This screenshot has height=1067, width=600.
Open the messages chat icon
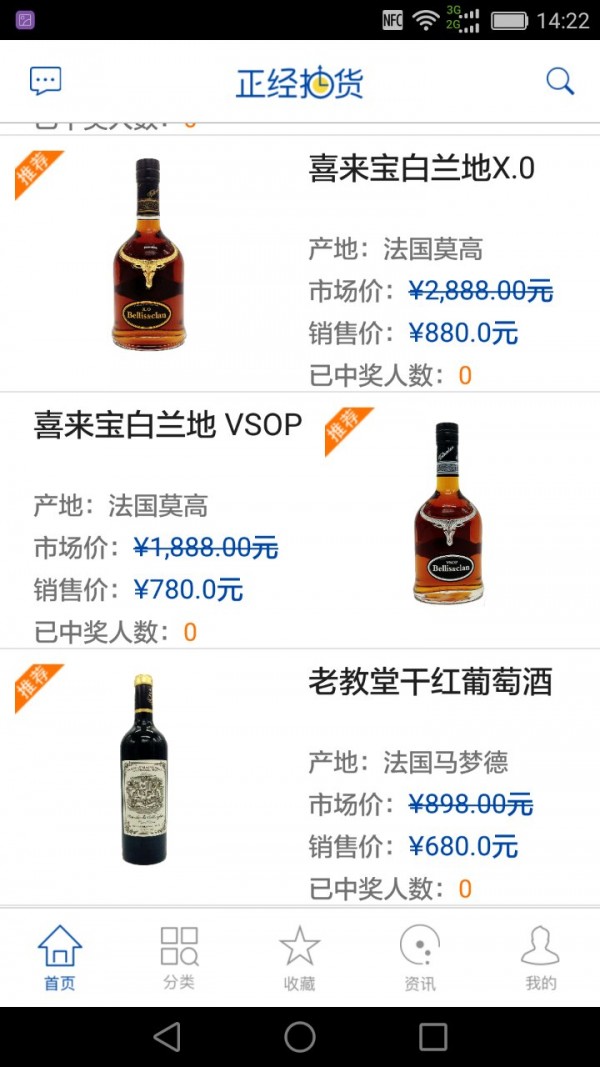(x=45, y=81)
